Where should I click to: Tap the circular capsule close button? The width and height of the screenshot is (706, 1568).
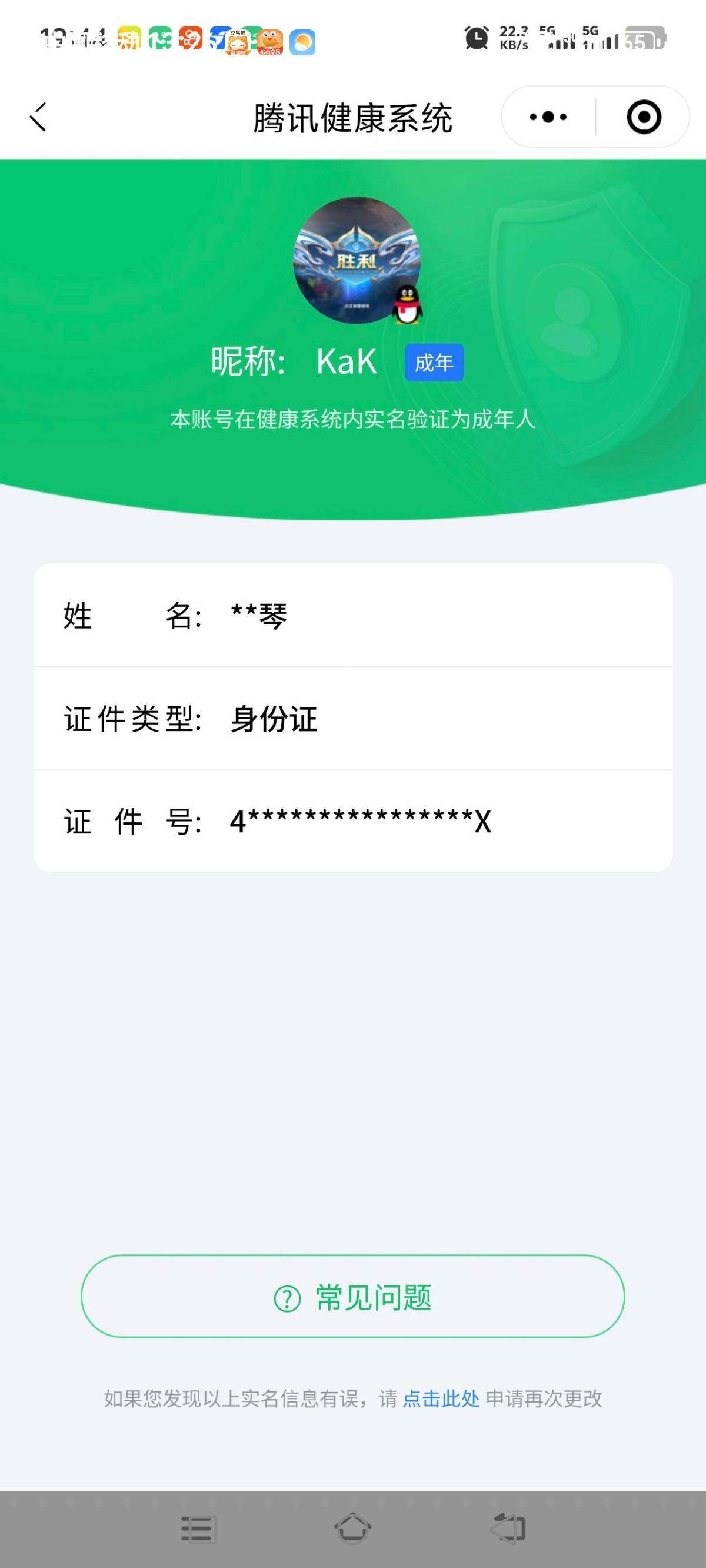pyautogui.click(x=642, y=117)
